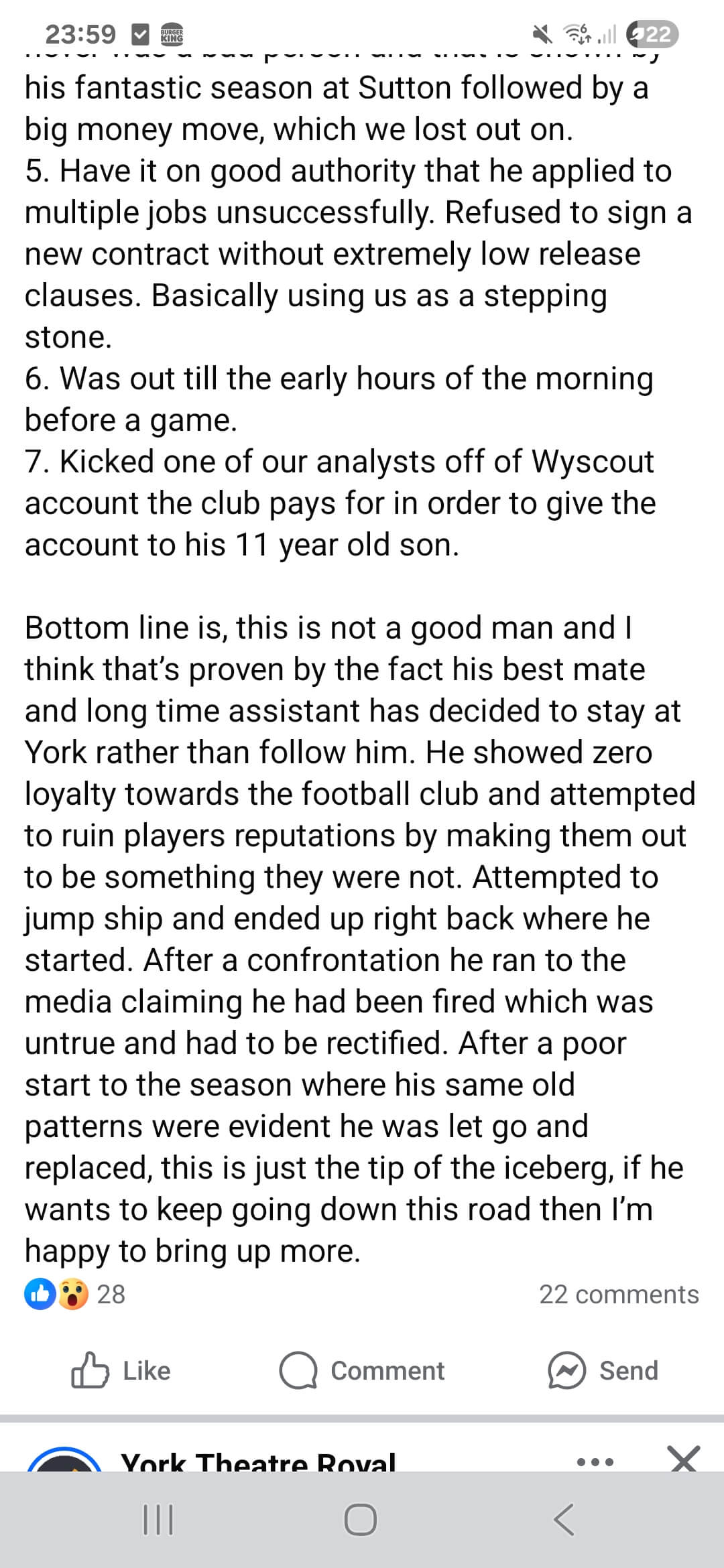Send this post via Messenger
The image size is (724, 1568).
click(603, 1370)
